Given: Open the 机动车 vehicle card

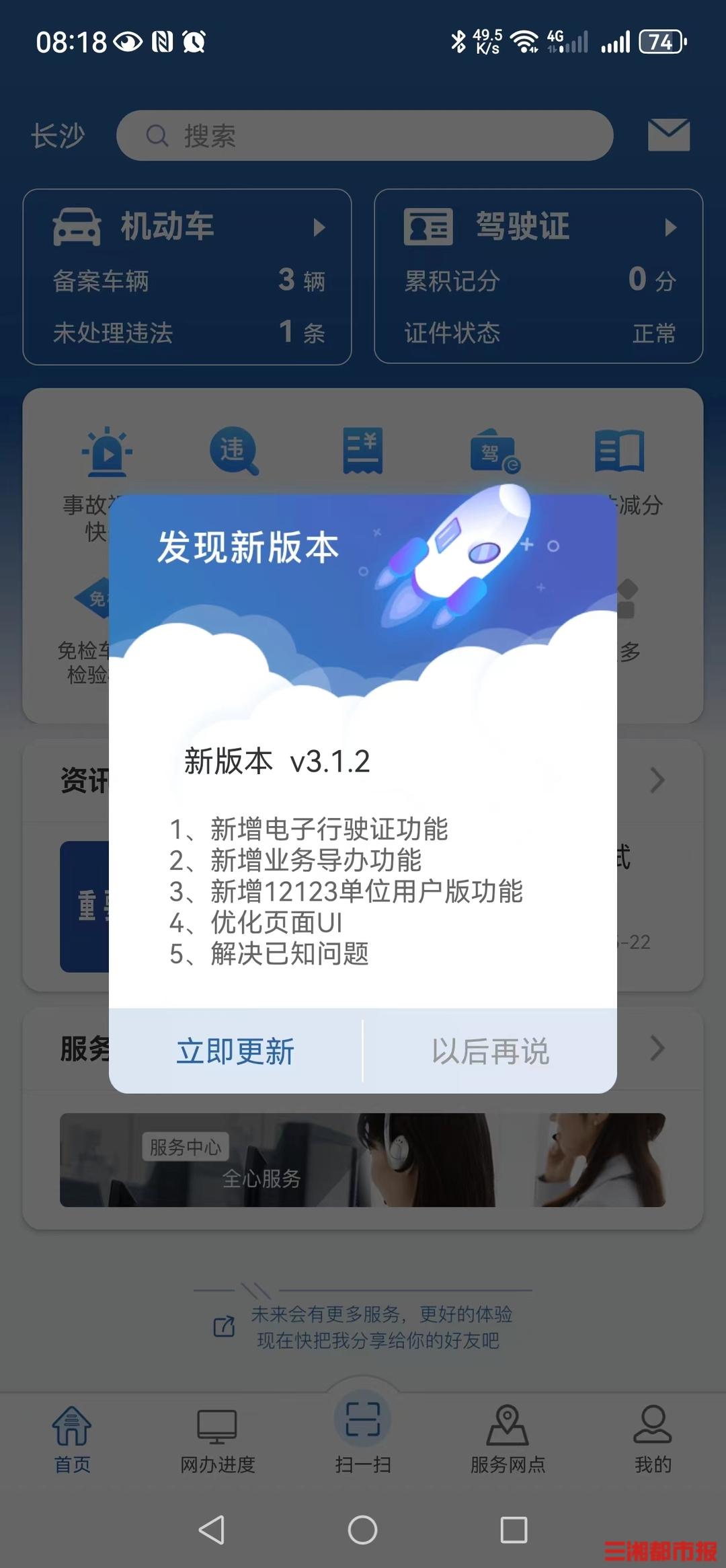Looking at the screenshot, I should click(x=187, y=276).
